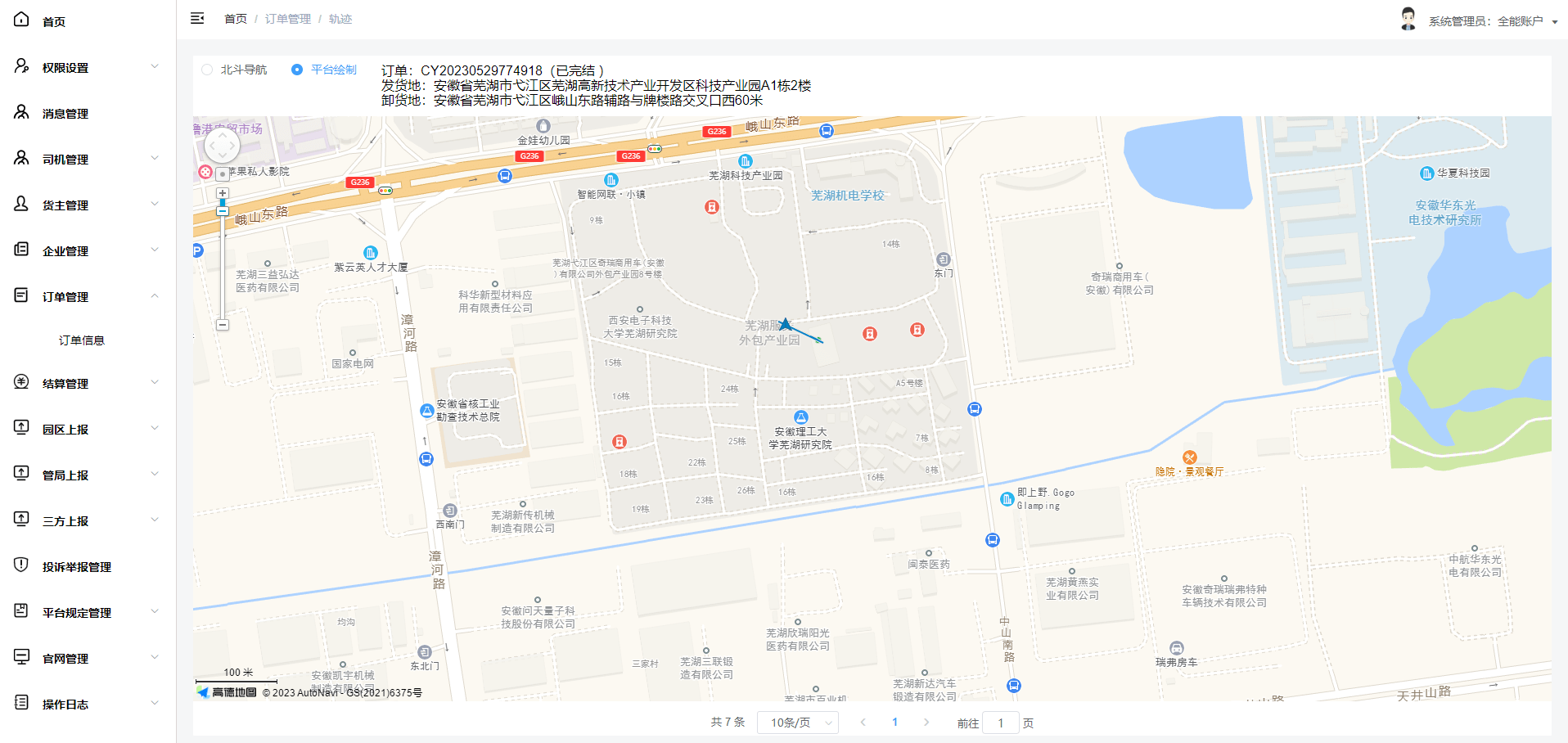The image size is (1568, 743).
Task: Open 投诉举报管理 in the sidebar
Action: tap(77, 566)
